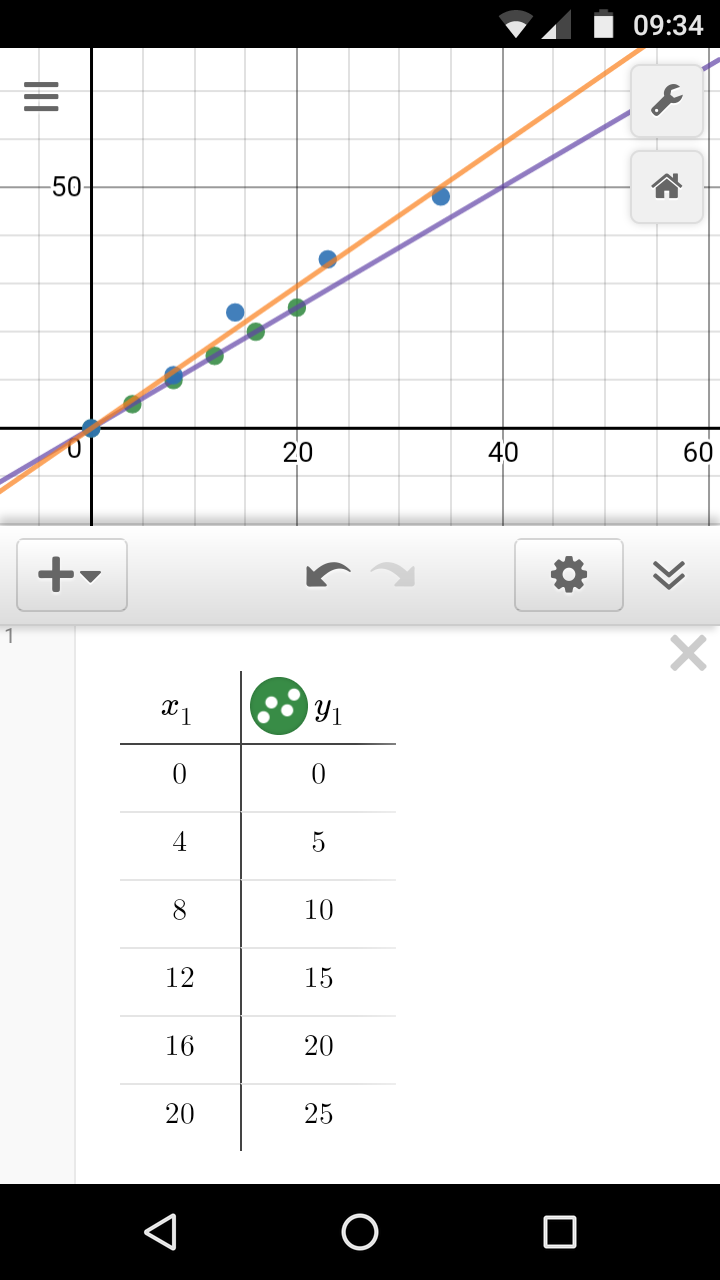Redo the last change with the redo arrow
This screenshot has height=1280, width=720.
393,575
